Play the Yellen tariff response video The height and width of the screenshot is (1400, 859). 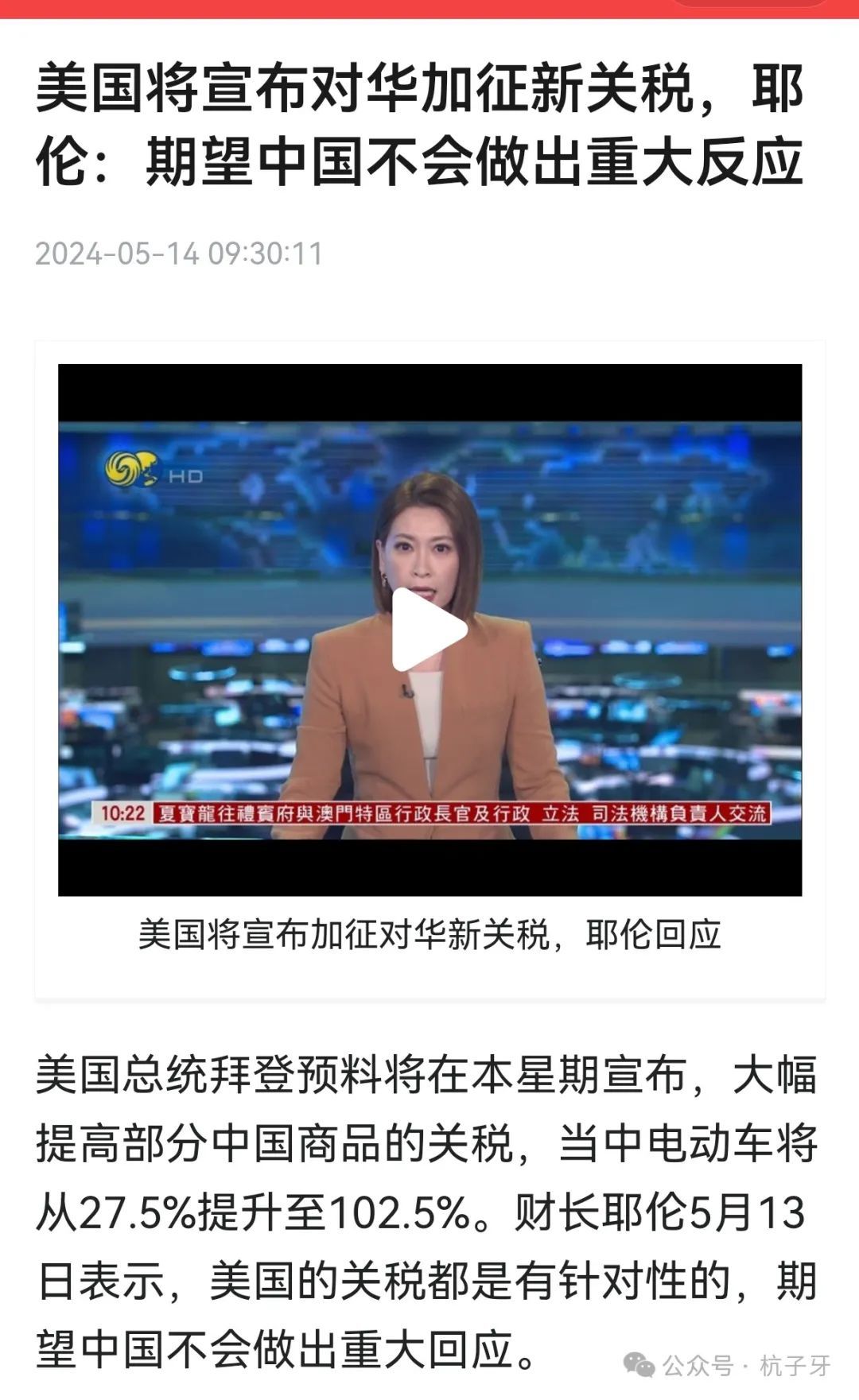428,630
